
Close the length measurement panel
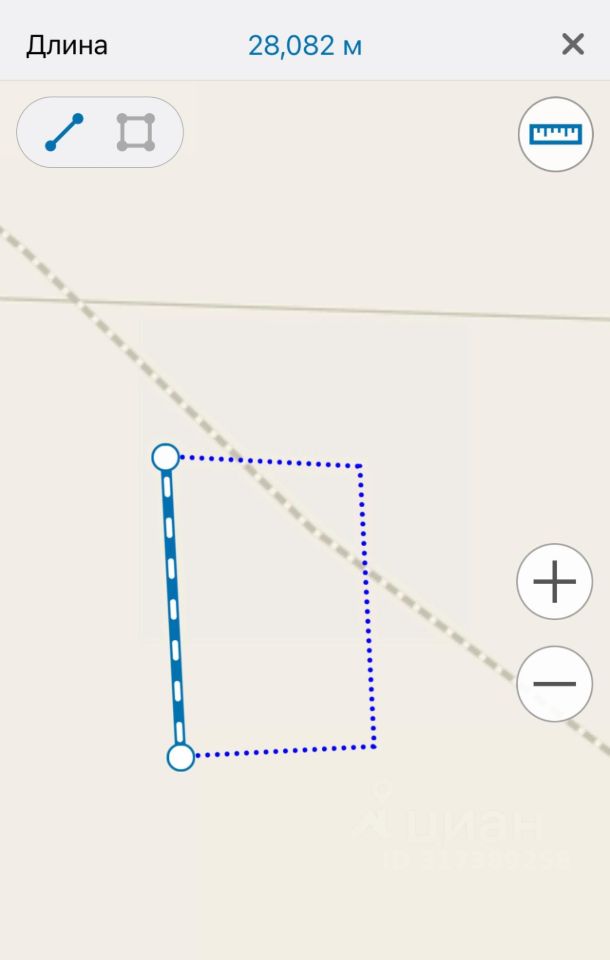(572, 44)
